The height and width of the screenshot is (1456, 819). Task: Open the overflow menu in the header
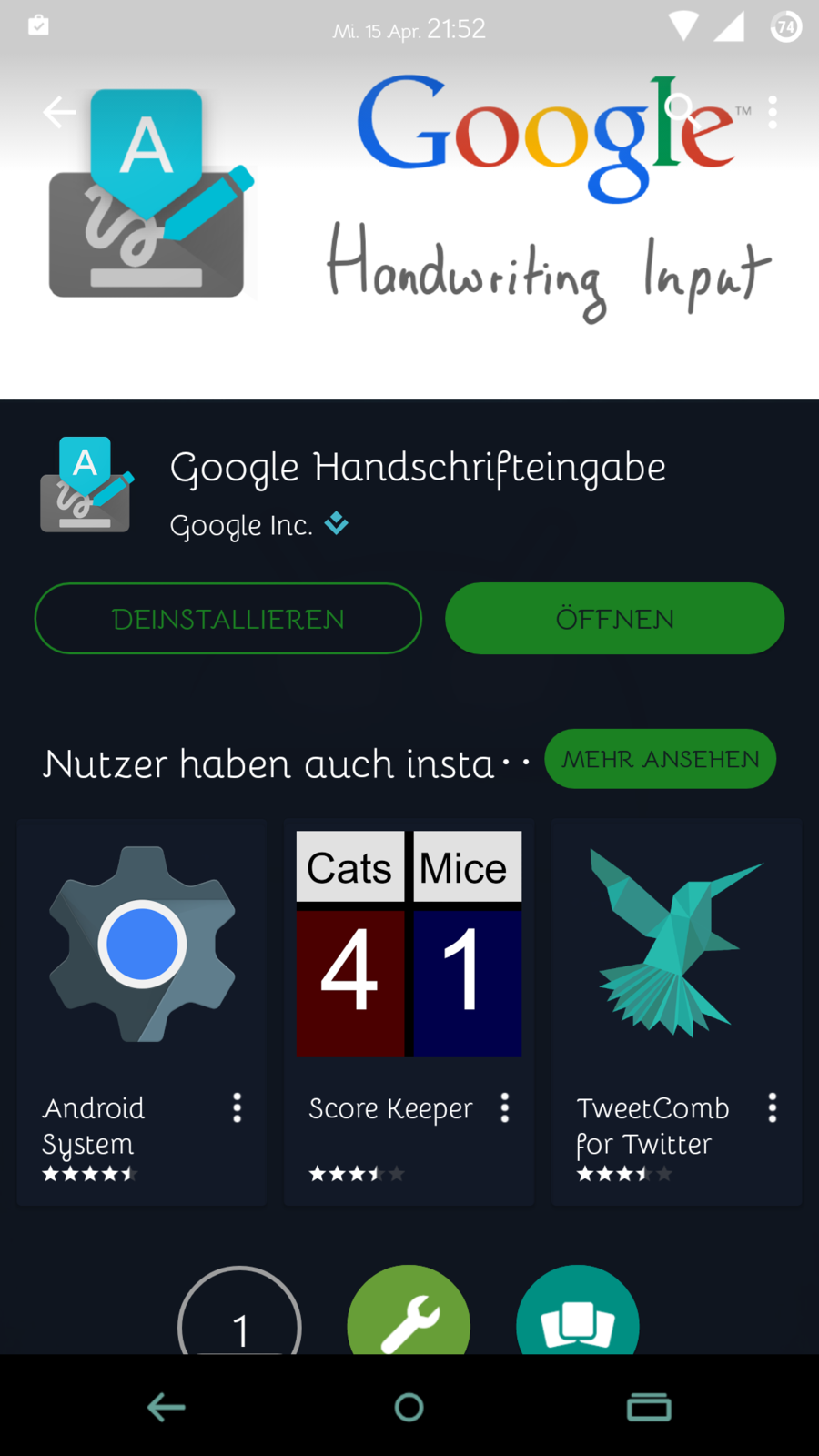pos(773,113)
